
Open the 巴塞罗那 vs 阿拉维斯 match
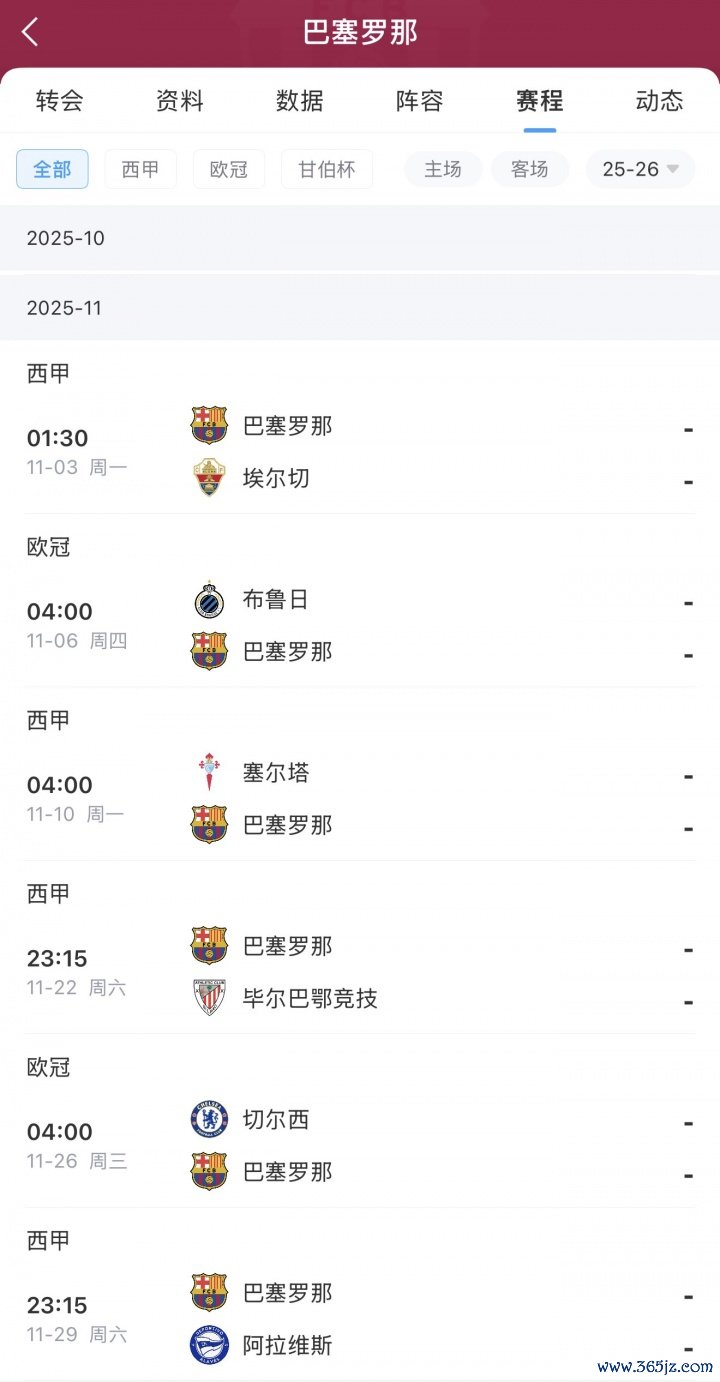(360, 1319)
